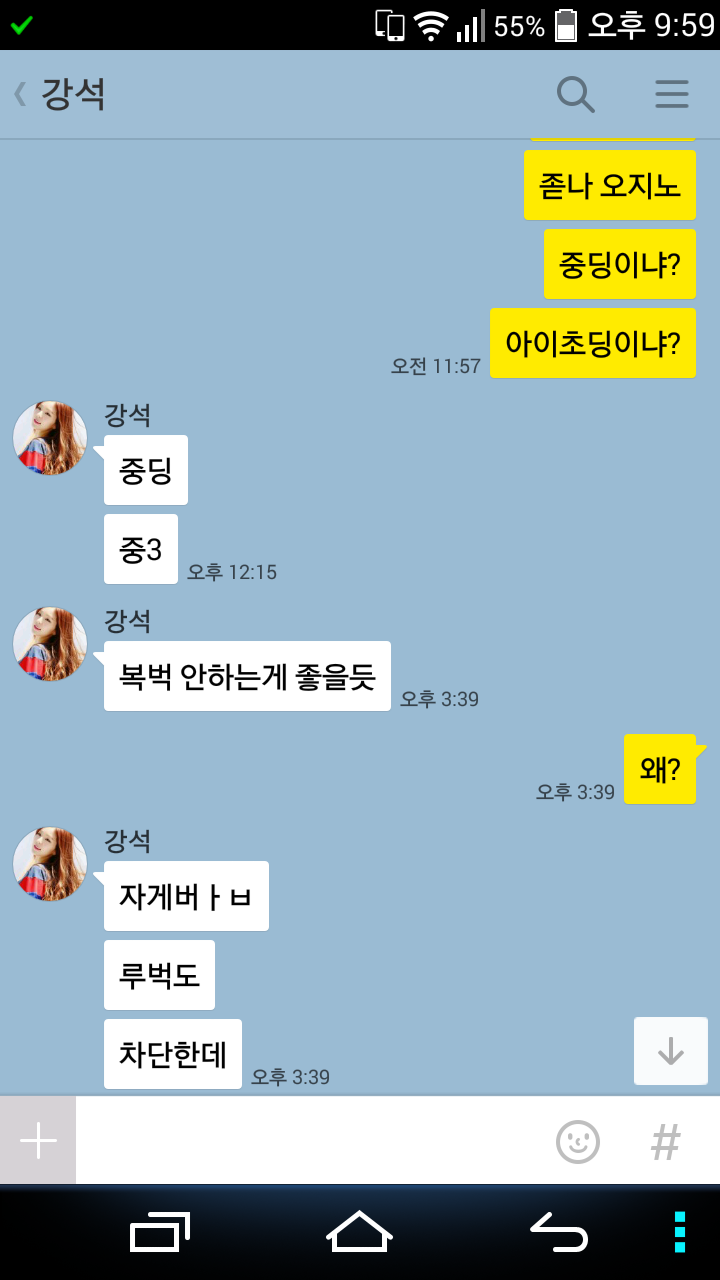Screen dimensions: 720x1280
Task: Focus the message input field
Action: [310, 1140]
